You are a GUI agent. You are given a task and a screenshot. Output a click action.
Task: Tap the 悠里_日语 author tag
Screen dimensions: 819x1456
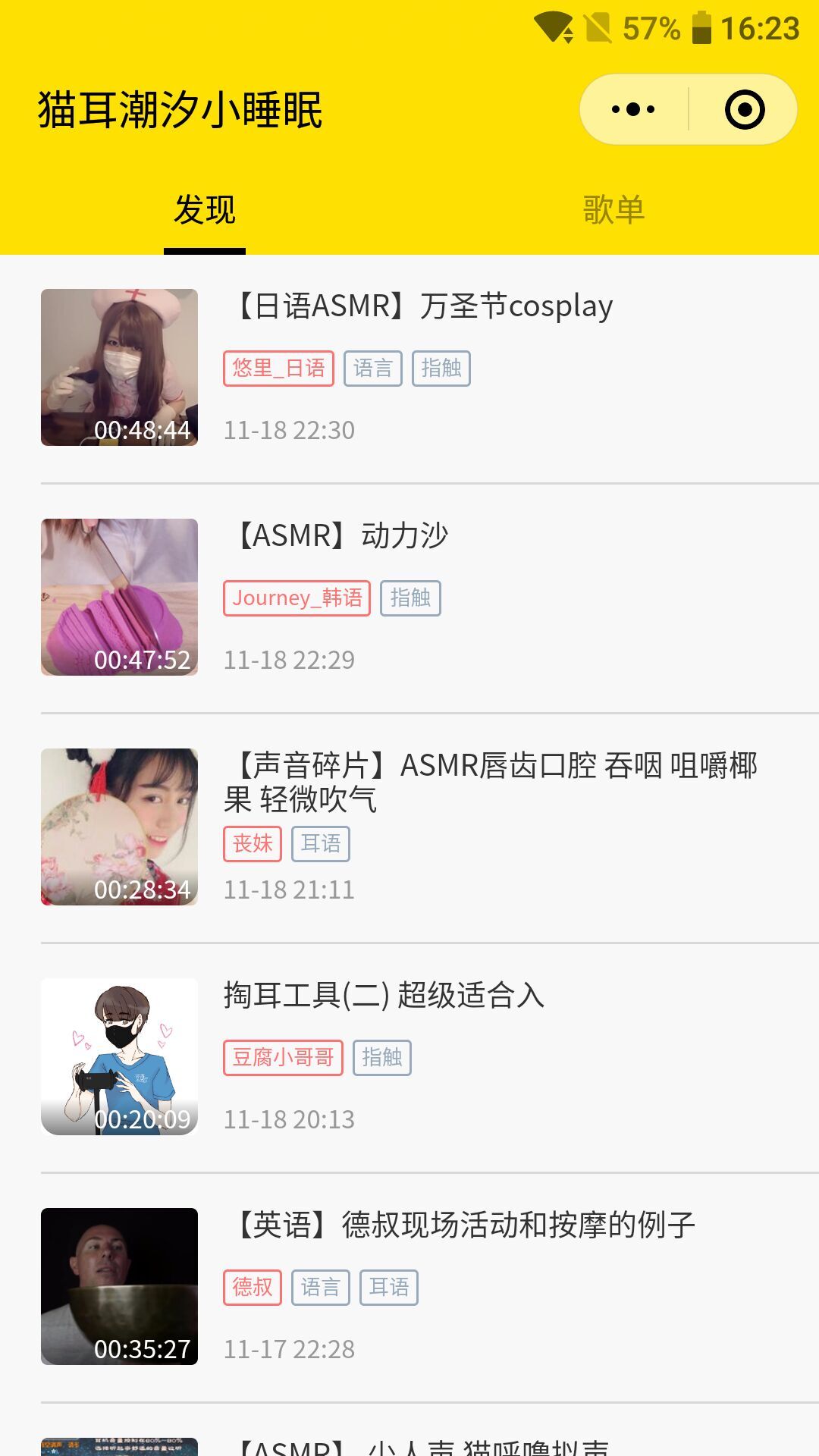pyautogui.click(x=278, y=369)
